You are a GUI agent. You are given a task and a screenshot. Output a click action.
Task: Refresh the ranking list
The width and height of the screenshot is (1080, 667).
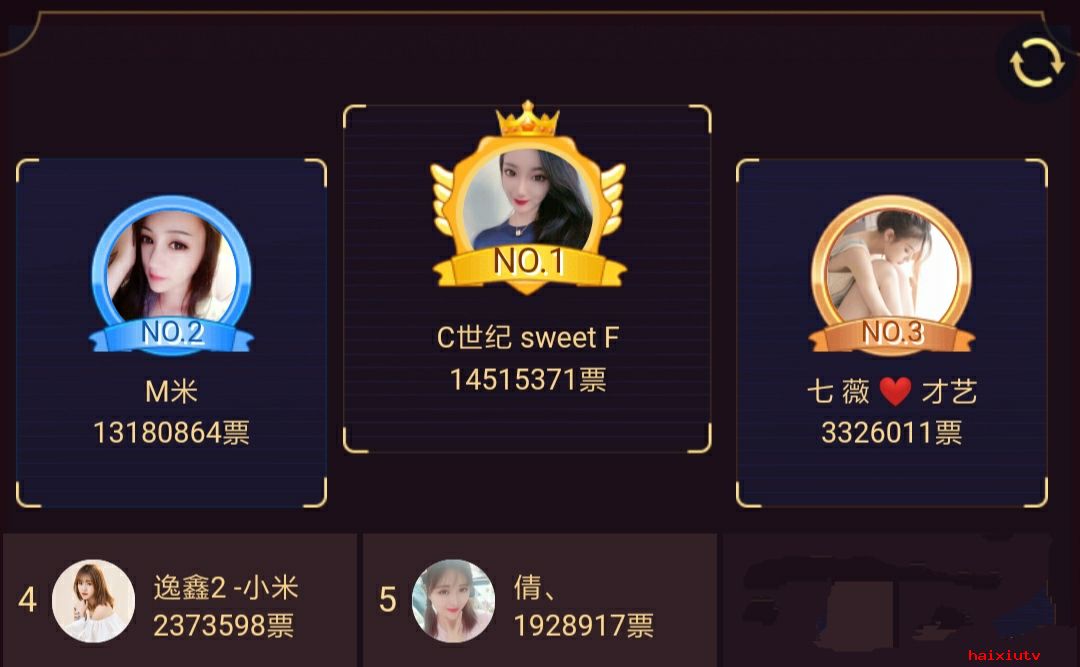[1037, 64]
